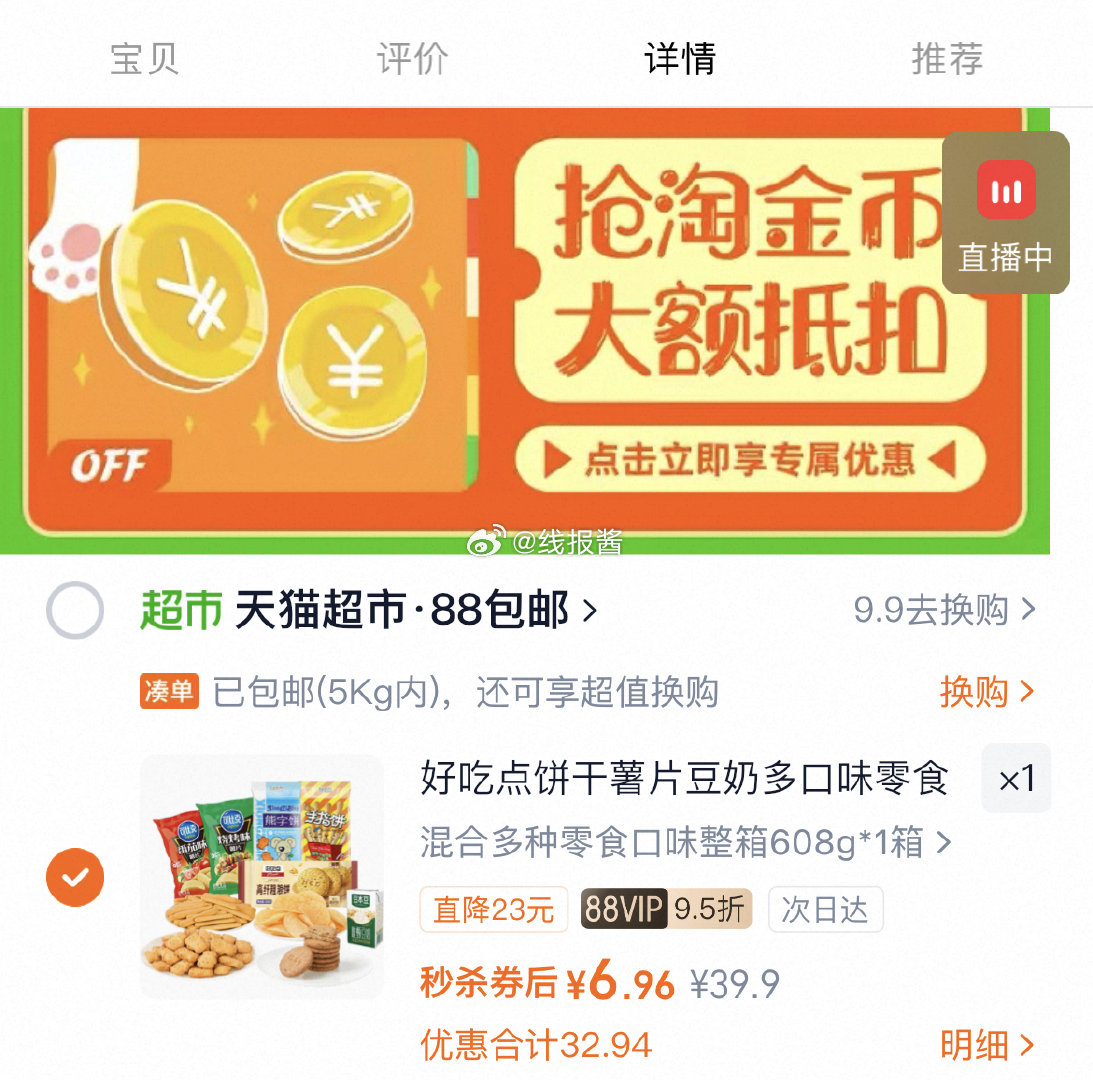Select all items from 天猫超市
This screenshot has height=1080, width=1093.
tap(75, 609)
